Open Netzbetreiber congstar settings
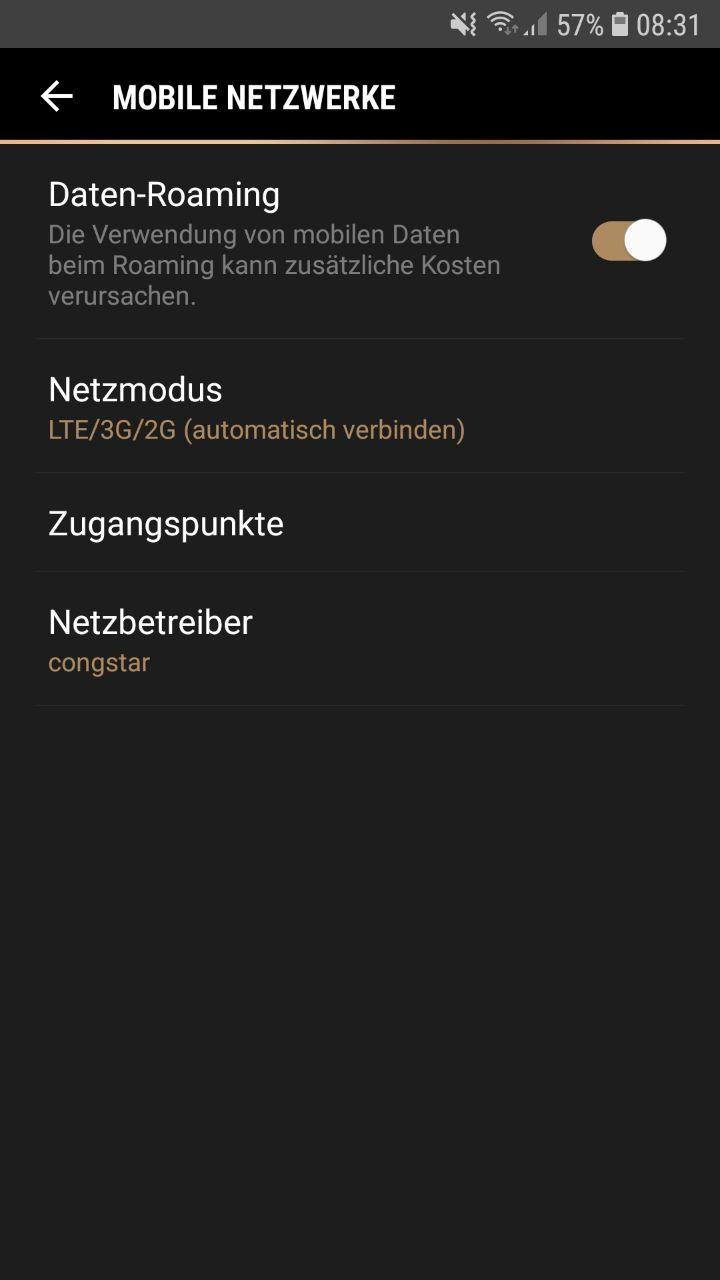The width and height of the screenshot is (720, 1280). coord(360,640)
